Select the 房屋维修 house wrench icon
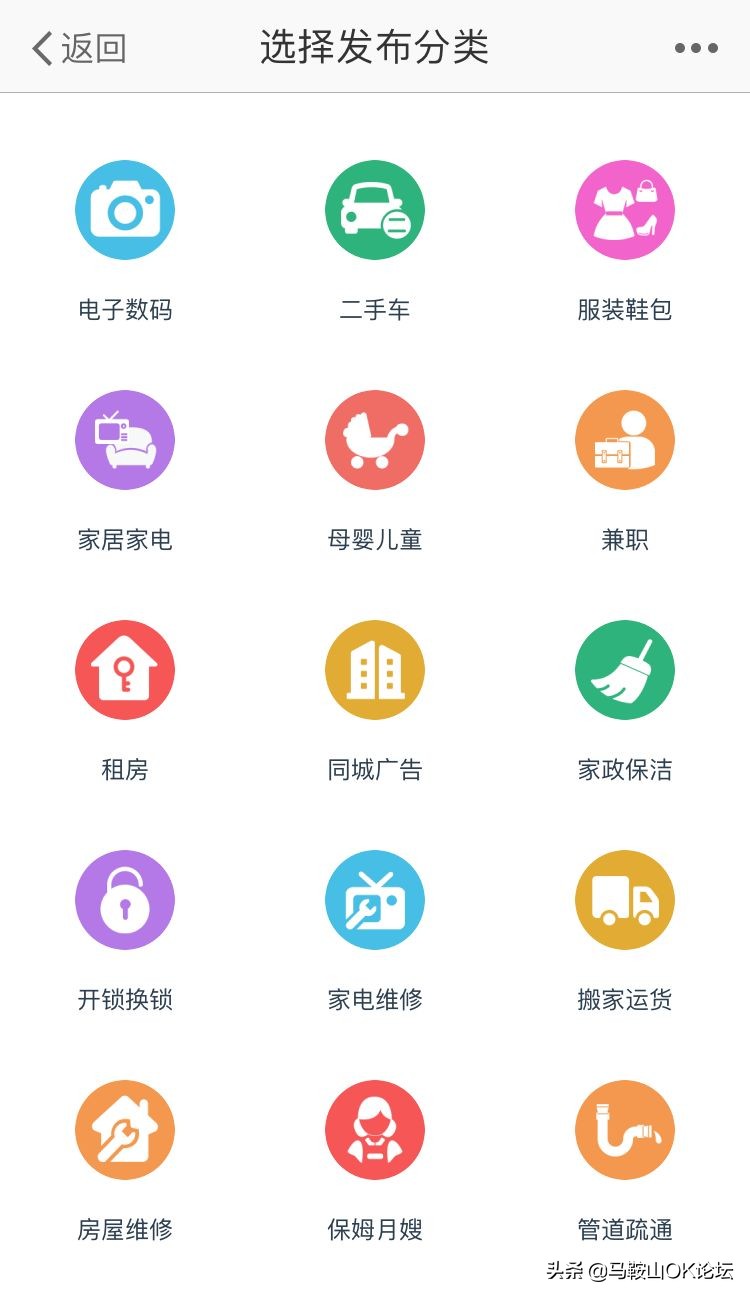 tap(125, 1129)
